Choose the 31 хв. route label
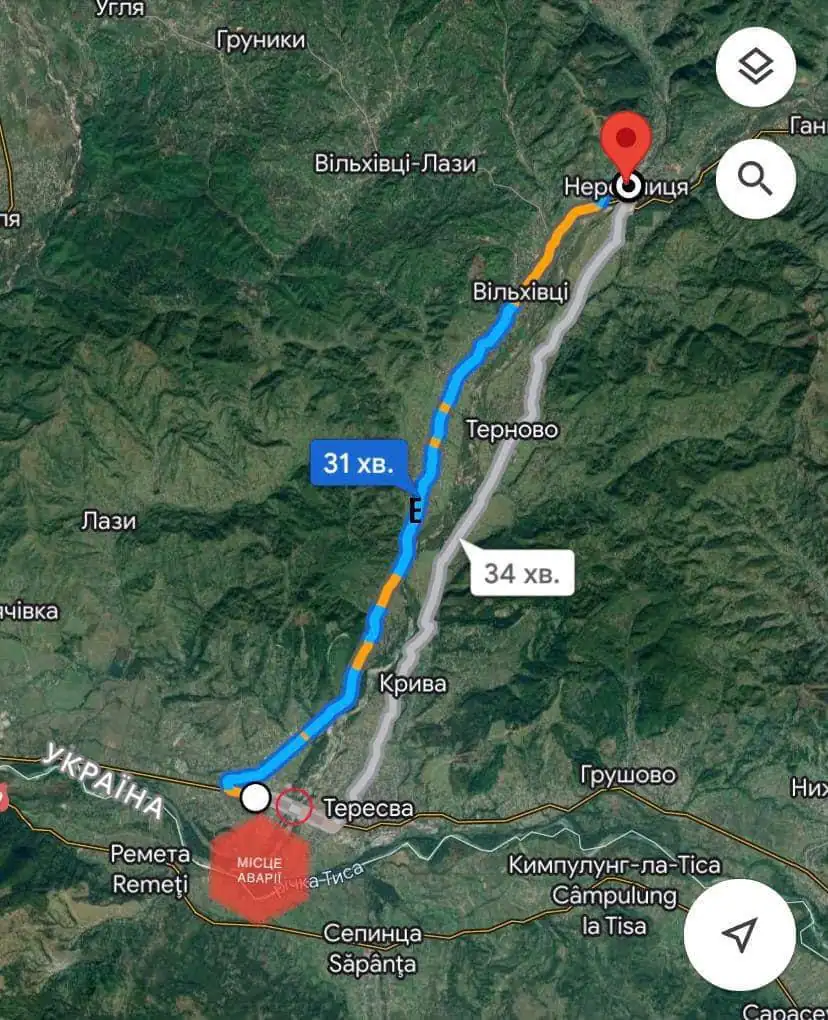This screenshot has height=1020, width=828. (x=359, y=463)
